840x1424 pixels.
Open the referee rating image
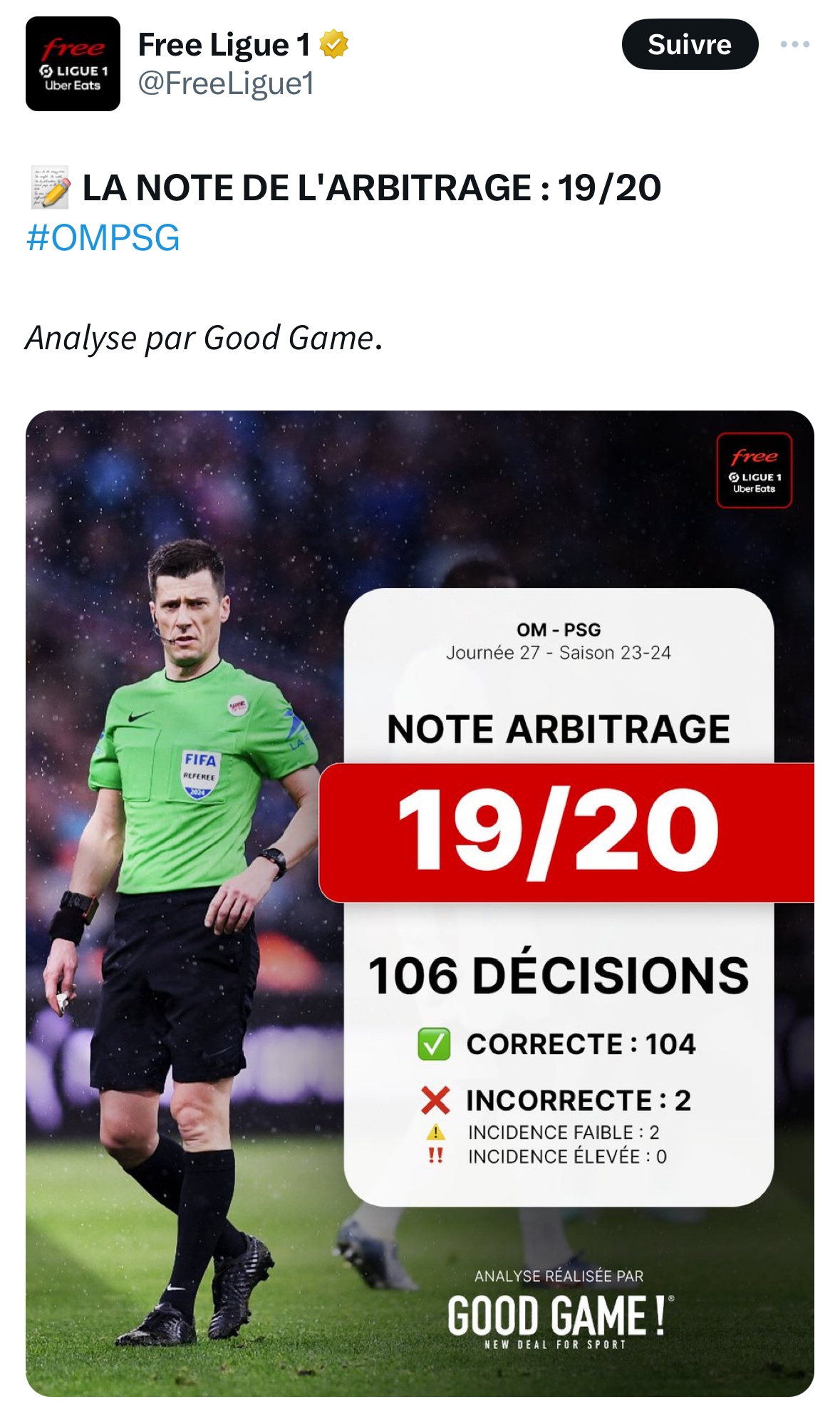420,902
